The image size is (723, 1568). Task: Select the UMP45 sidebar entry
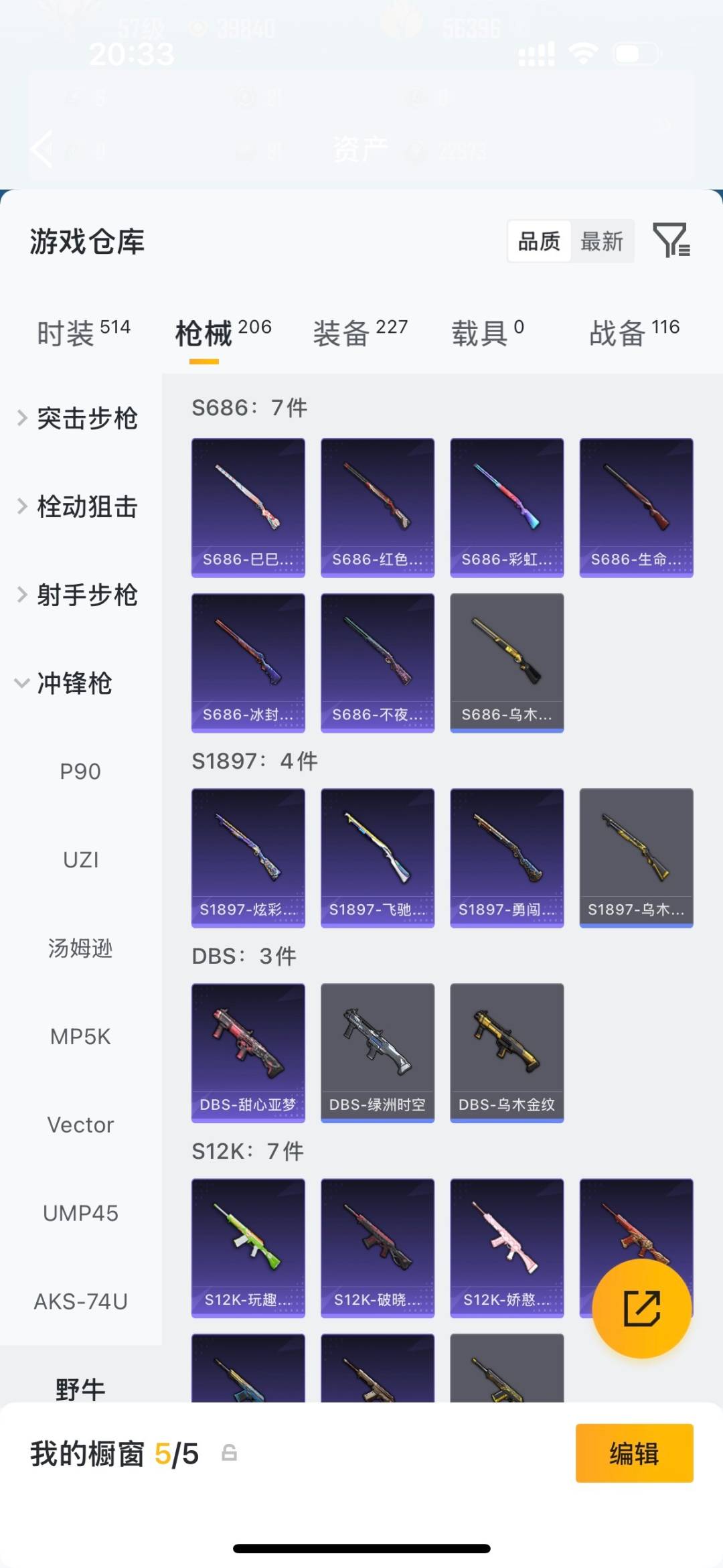pos(80,1213)
